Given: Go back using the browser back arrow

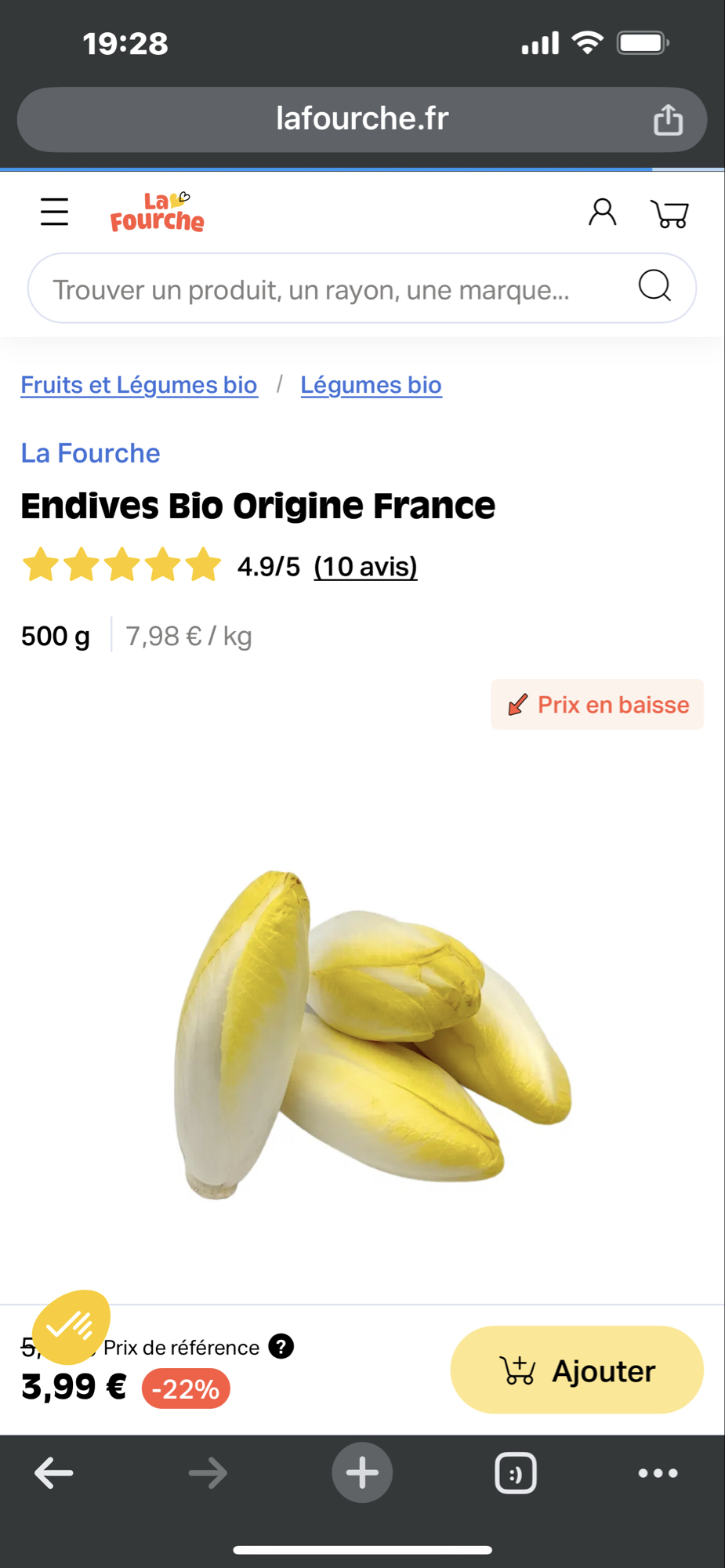Looking at the screenshot, I should point(53,1472).
